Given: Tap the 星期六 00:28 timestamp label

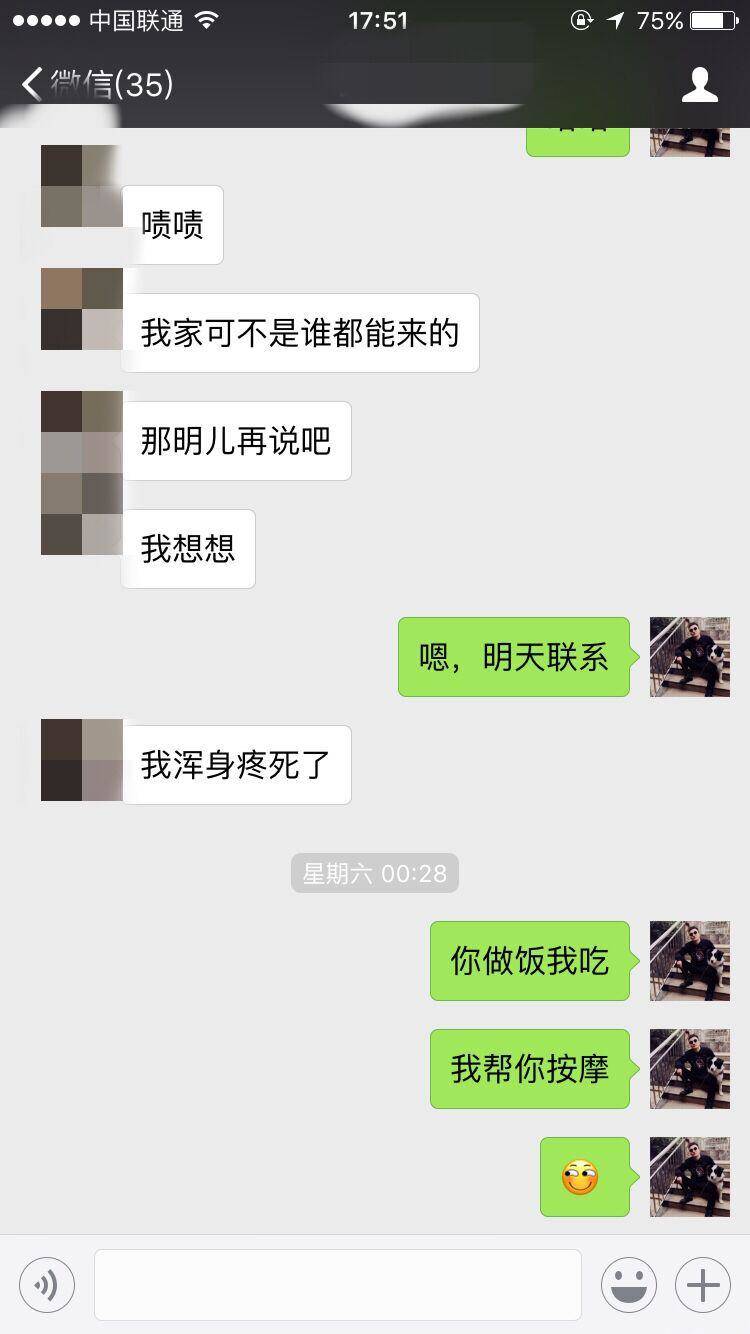Looking at the screenshot, I should click(374, 872).
